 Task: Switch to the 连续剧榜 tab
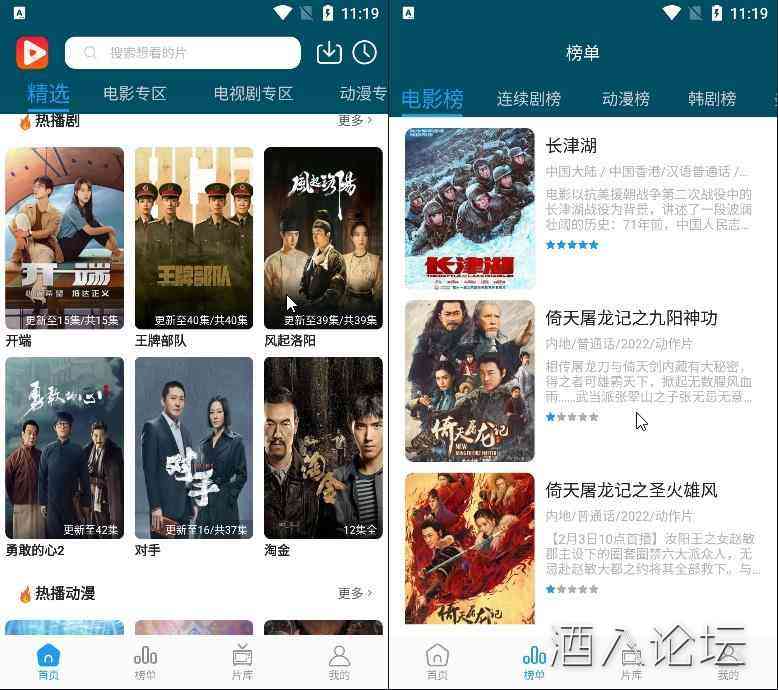click(x=529, y=99)
